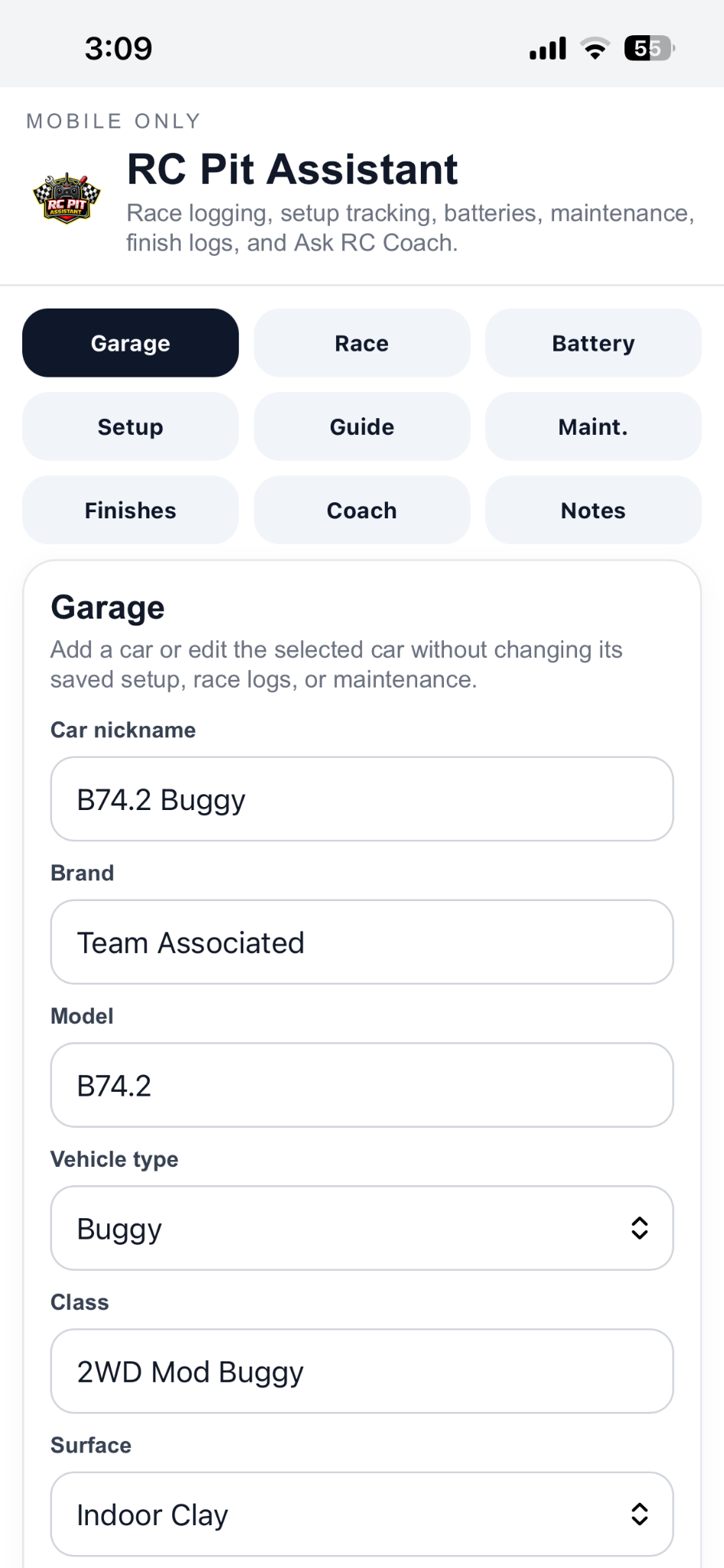The width and height of the screenshot is (724, 1568).
Task: Click the Wi-Fi icon in the status bar
Action: pyautogui.click(x=595, y=47)
